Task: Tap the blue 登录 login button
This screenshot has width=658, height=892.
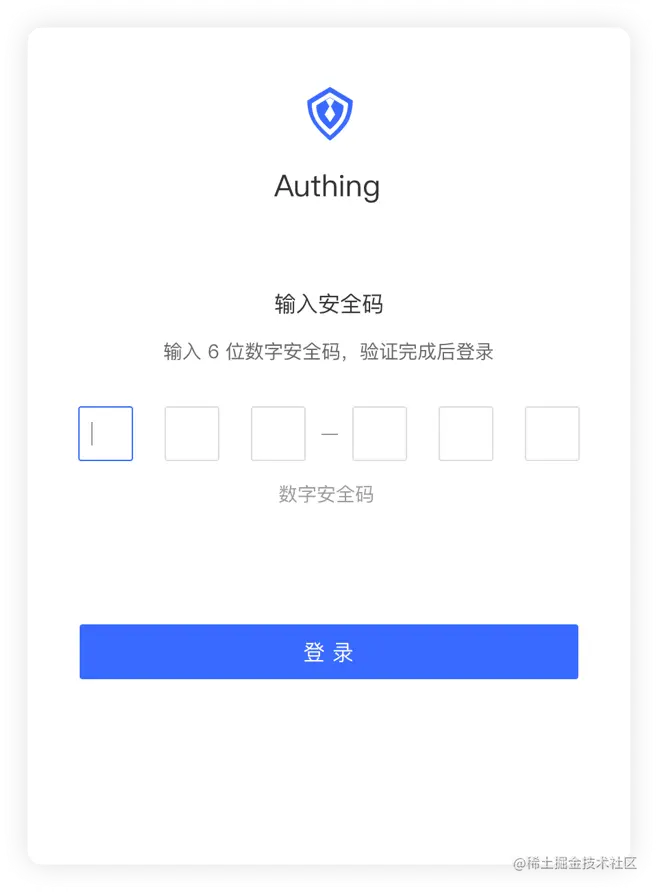Action: coord(329,652)
